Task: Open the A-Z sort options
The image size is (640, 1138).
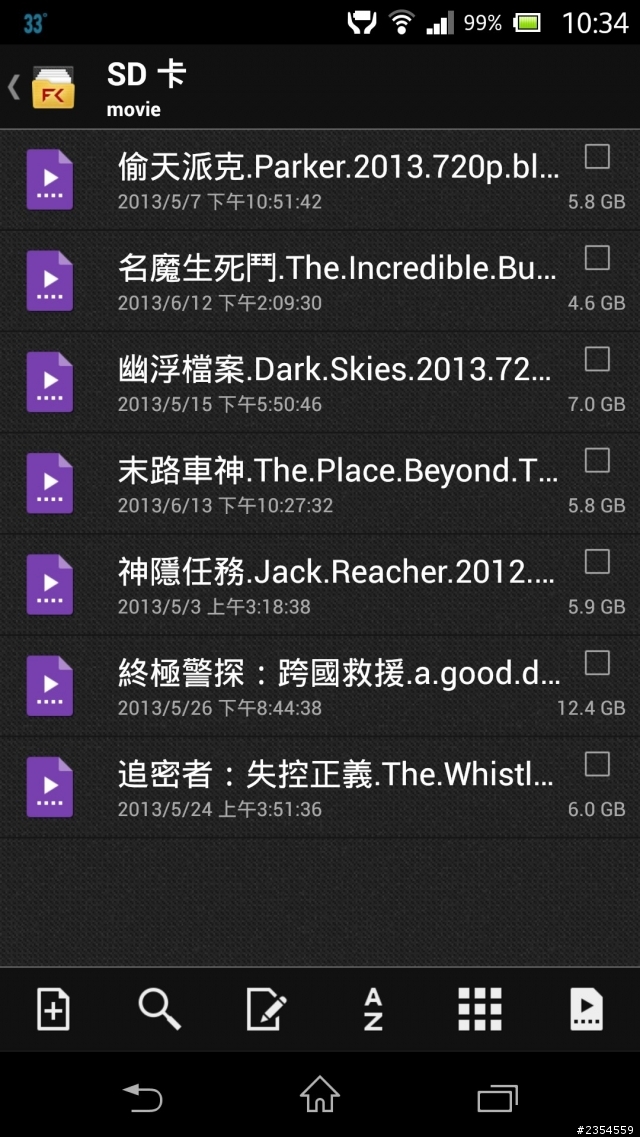Action: (x=372, y=1009)
